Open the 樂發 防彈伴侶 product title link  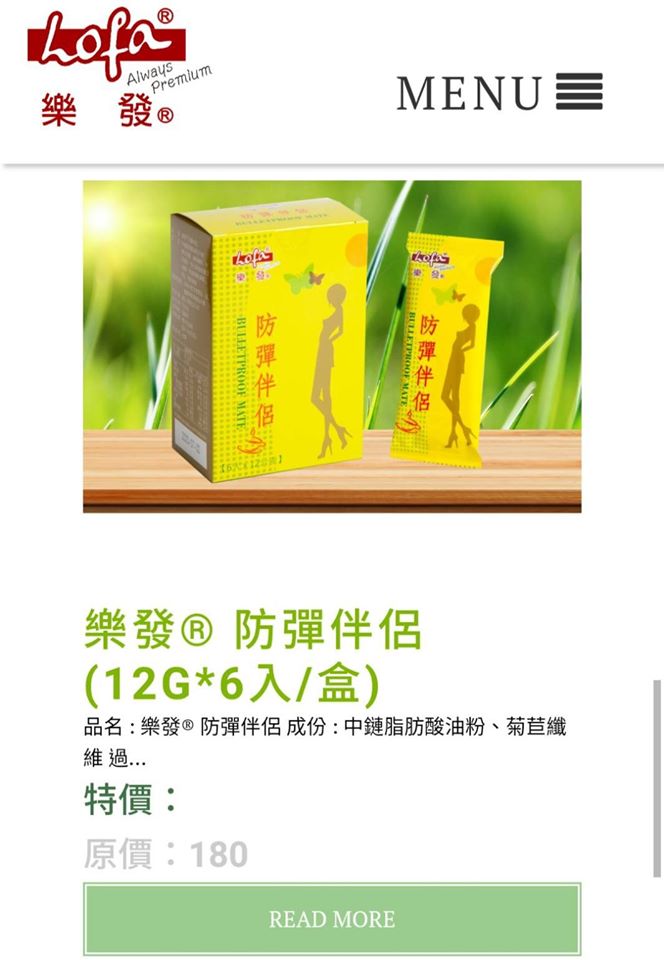pos(253,658)
